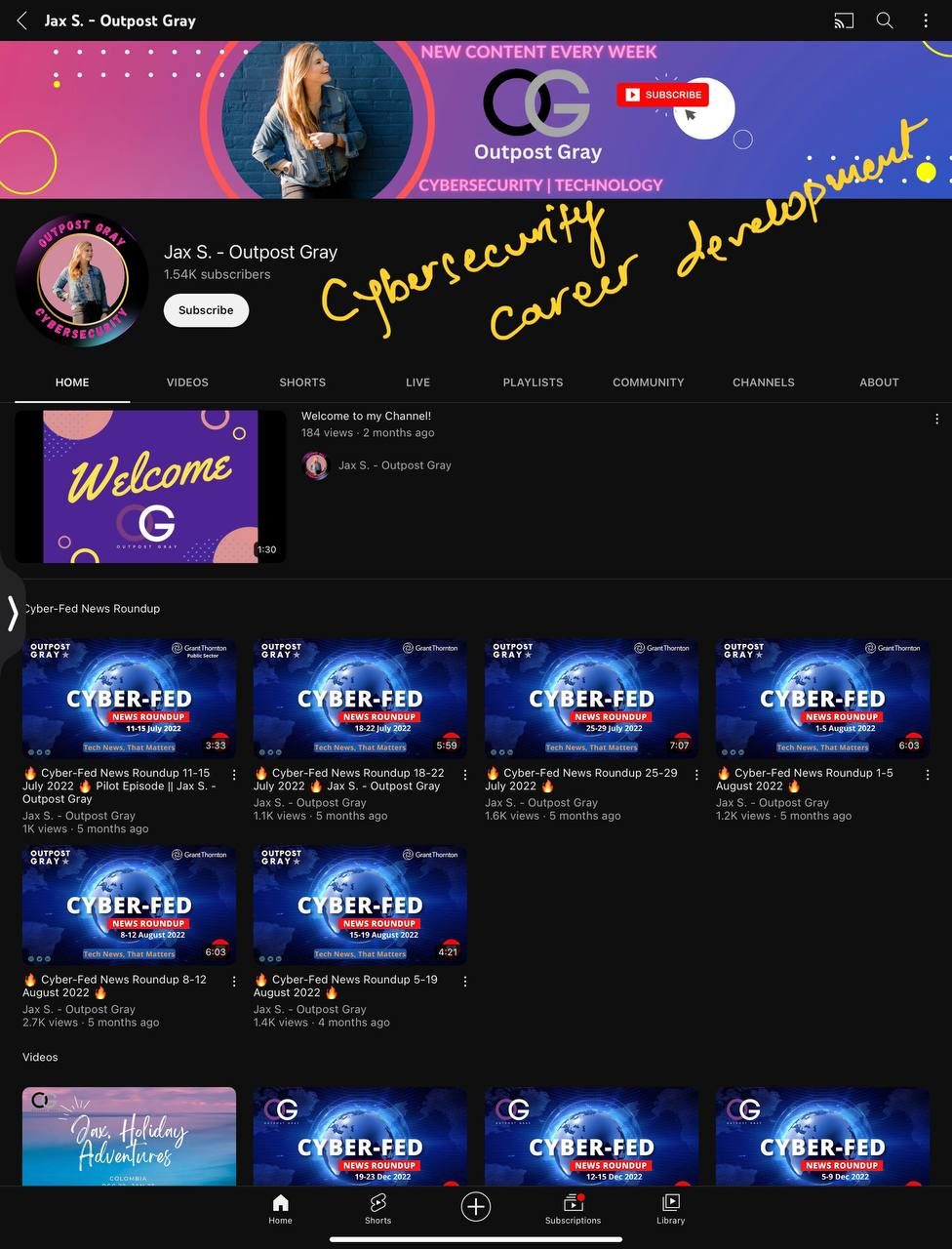Play the Welcome to my Channel video
This screenshot has width=952, height=1249.
150,486
